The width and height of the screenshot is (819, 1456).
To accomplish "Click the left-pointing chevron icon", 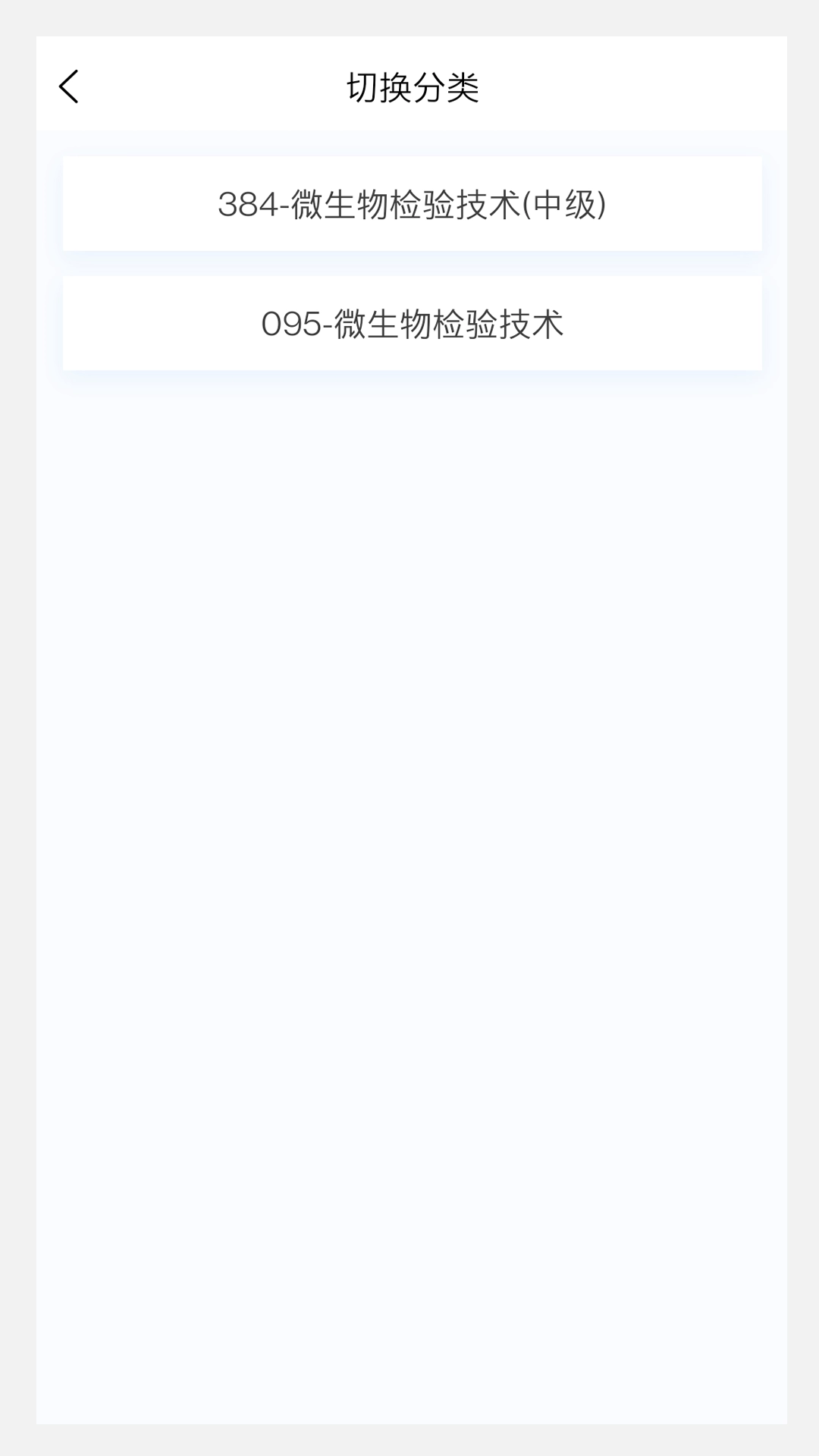I will 69,87.
